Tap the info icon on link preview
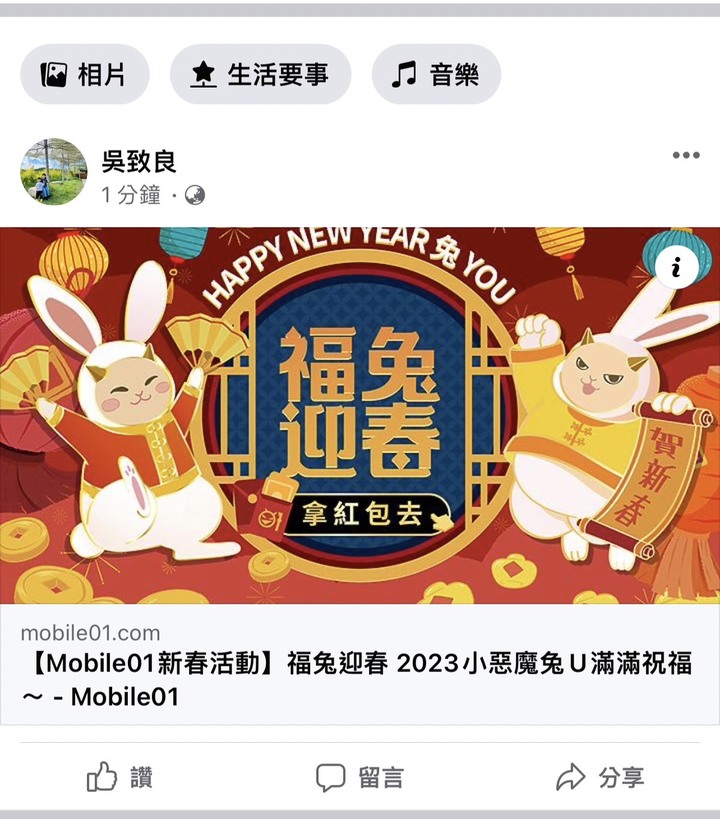This screenshot has height=819, width=720. coord(677,267)
